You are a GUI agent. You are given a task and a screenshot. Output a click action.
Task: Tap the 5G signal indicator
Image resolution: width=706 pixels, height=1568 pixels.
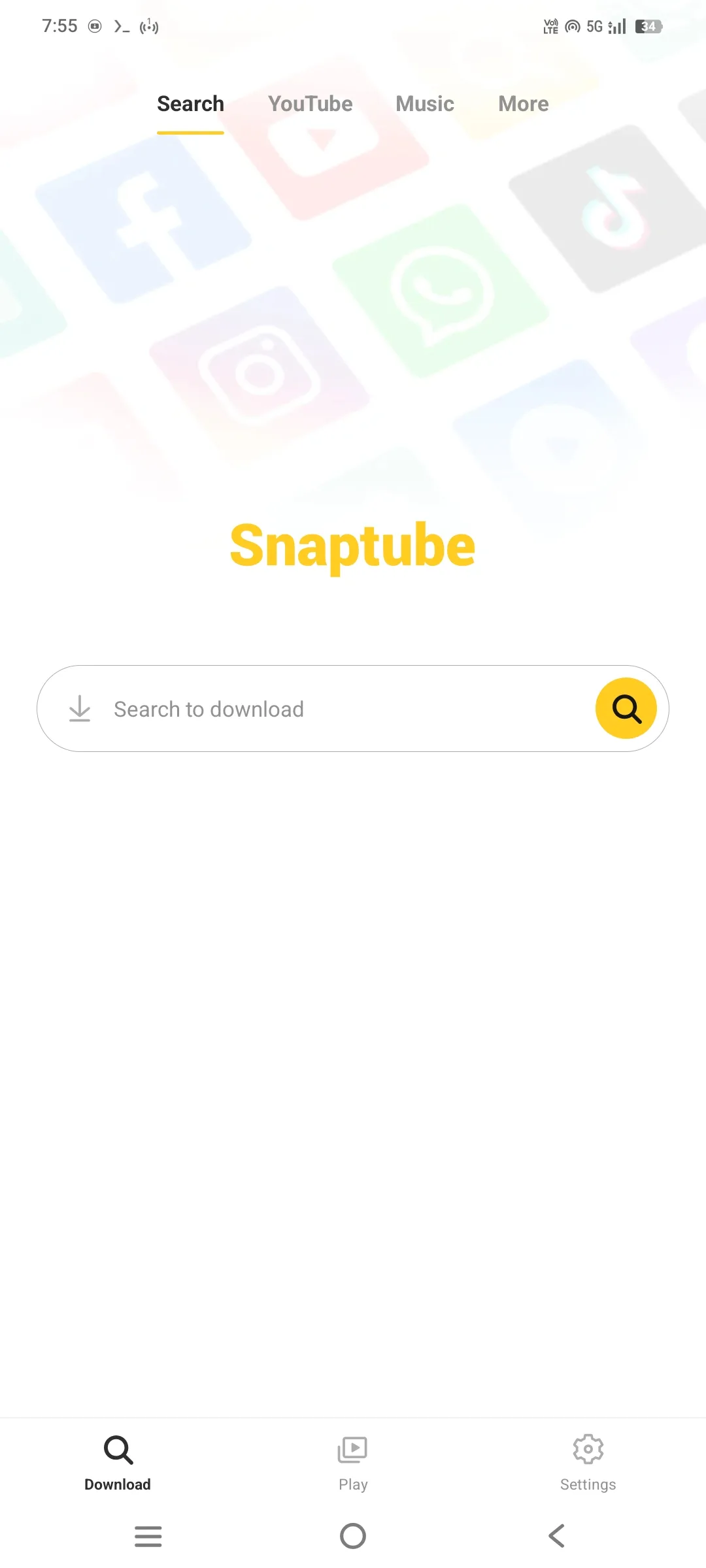click(x=594, y=25)
